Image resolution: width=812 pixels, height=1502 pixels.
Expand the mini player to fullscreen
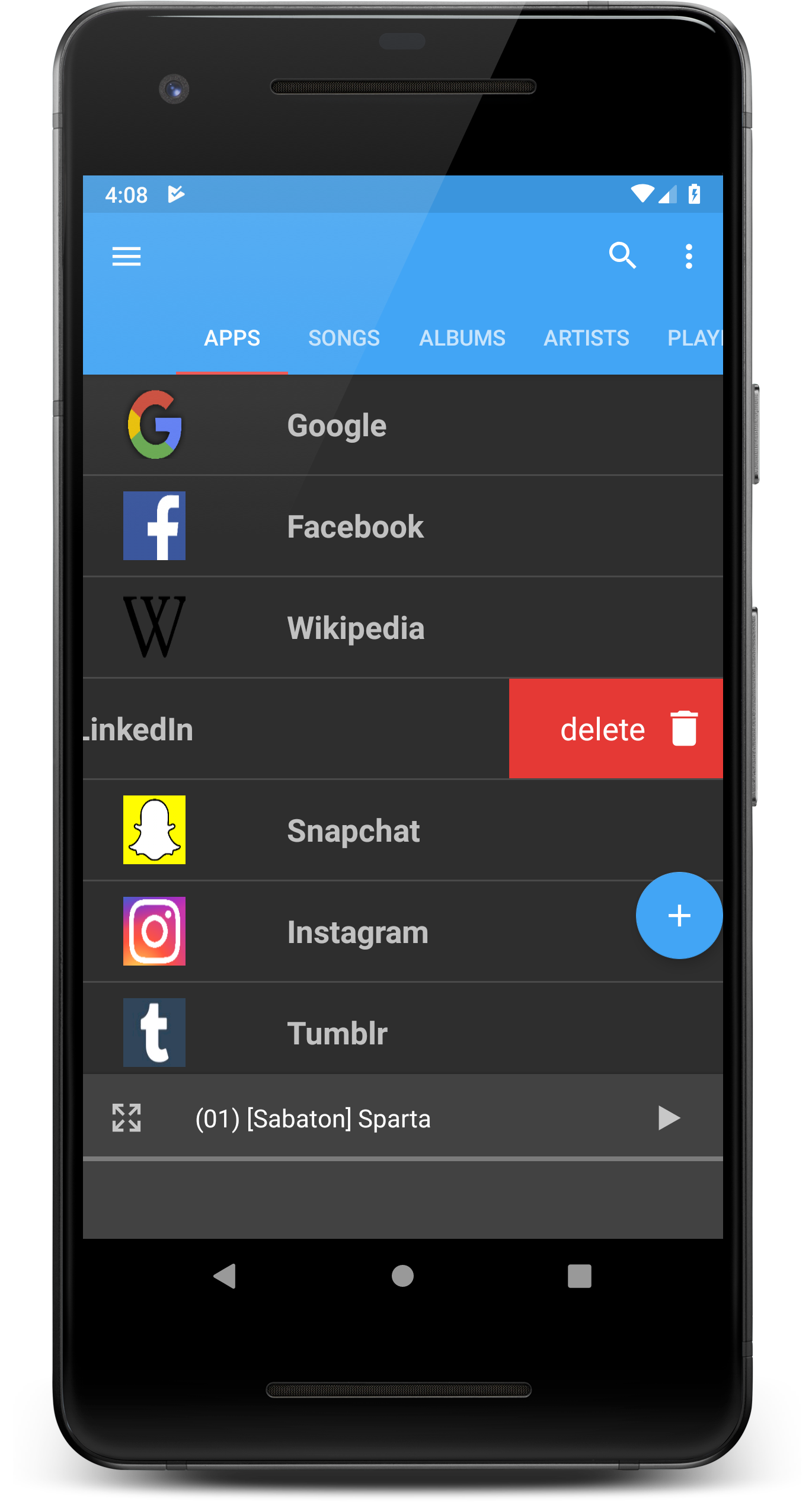pos(126,1118)
